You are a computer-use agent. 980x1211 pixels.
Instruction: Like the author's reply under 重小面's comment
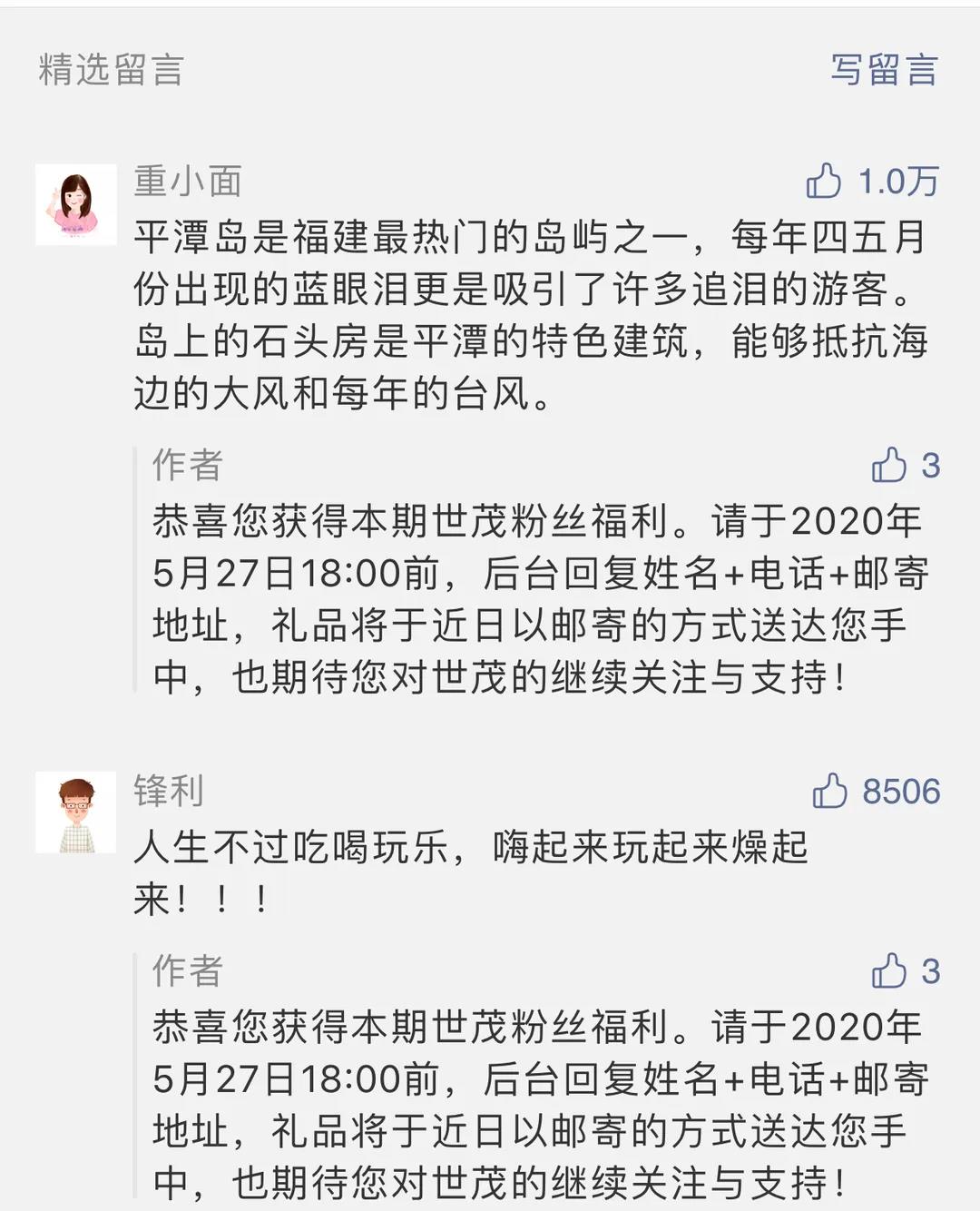coord(889,465)
